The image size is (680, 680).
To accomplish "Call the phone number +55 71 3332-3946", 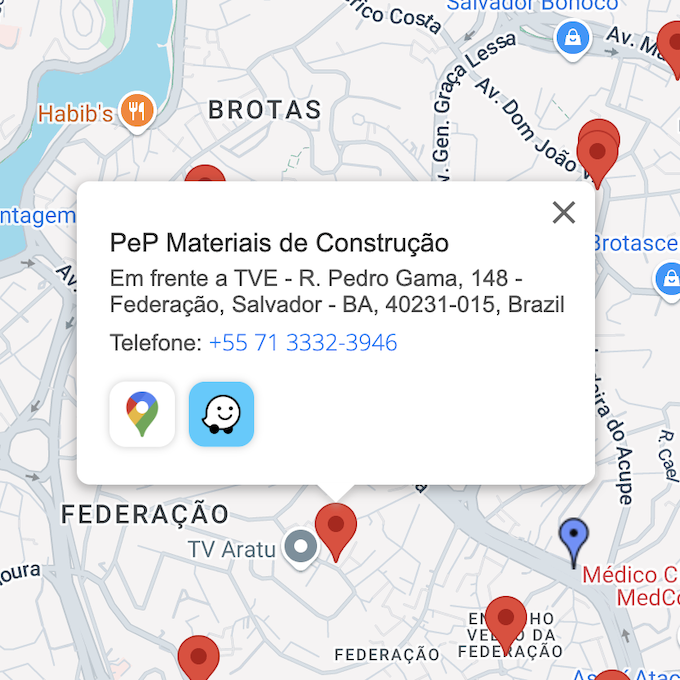I will [303, 343].
